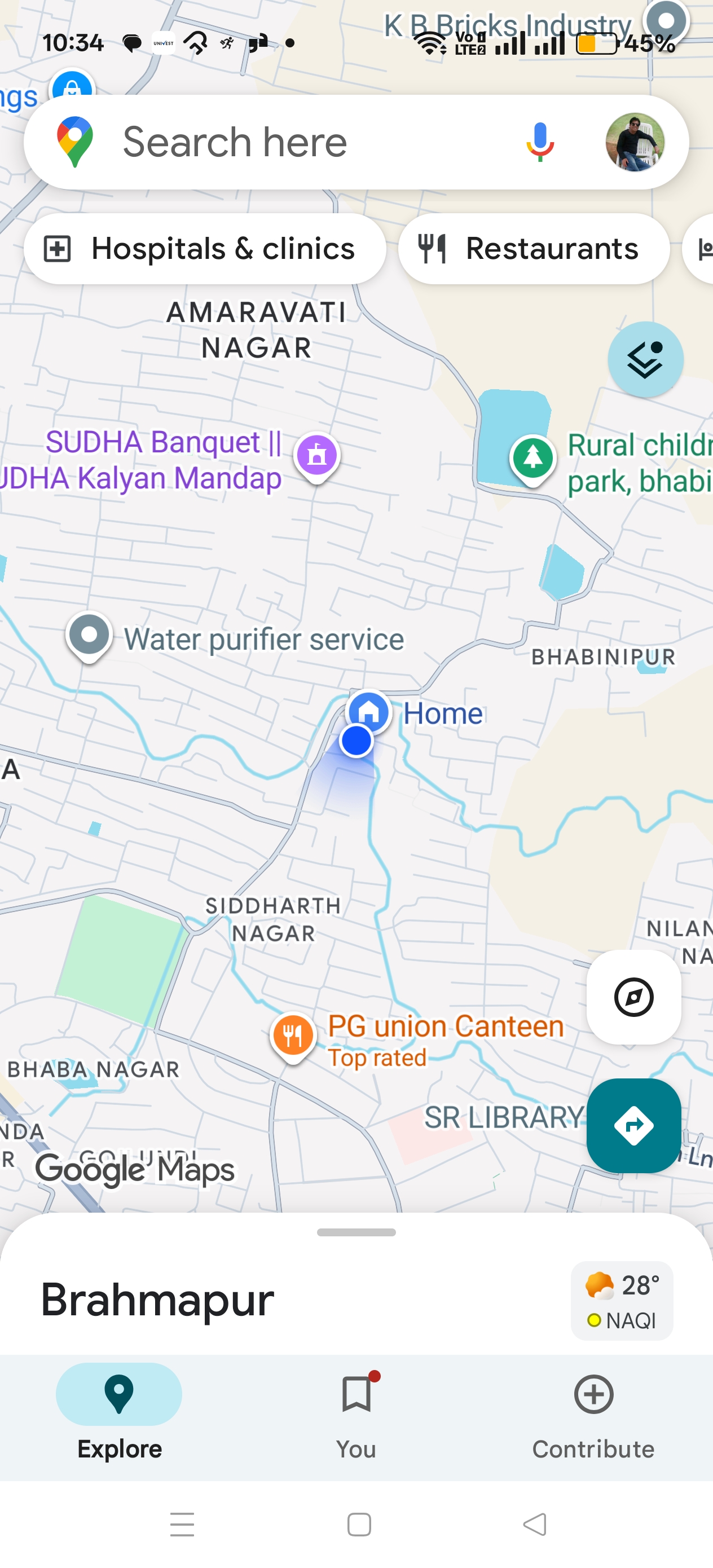Open PG union Canteen restaurant pin
The height and width of the screenshot is (1568, 713).
pyautogui.click(x=293, y=1036)
